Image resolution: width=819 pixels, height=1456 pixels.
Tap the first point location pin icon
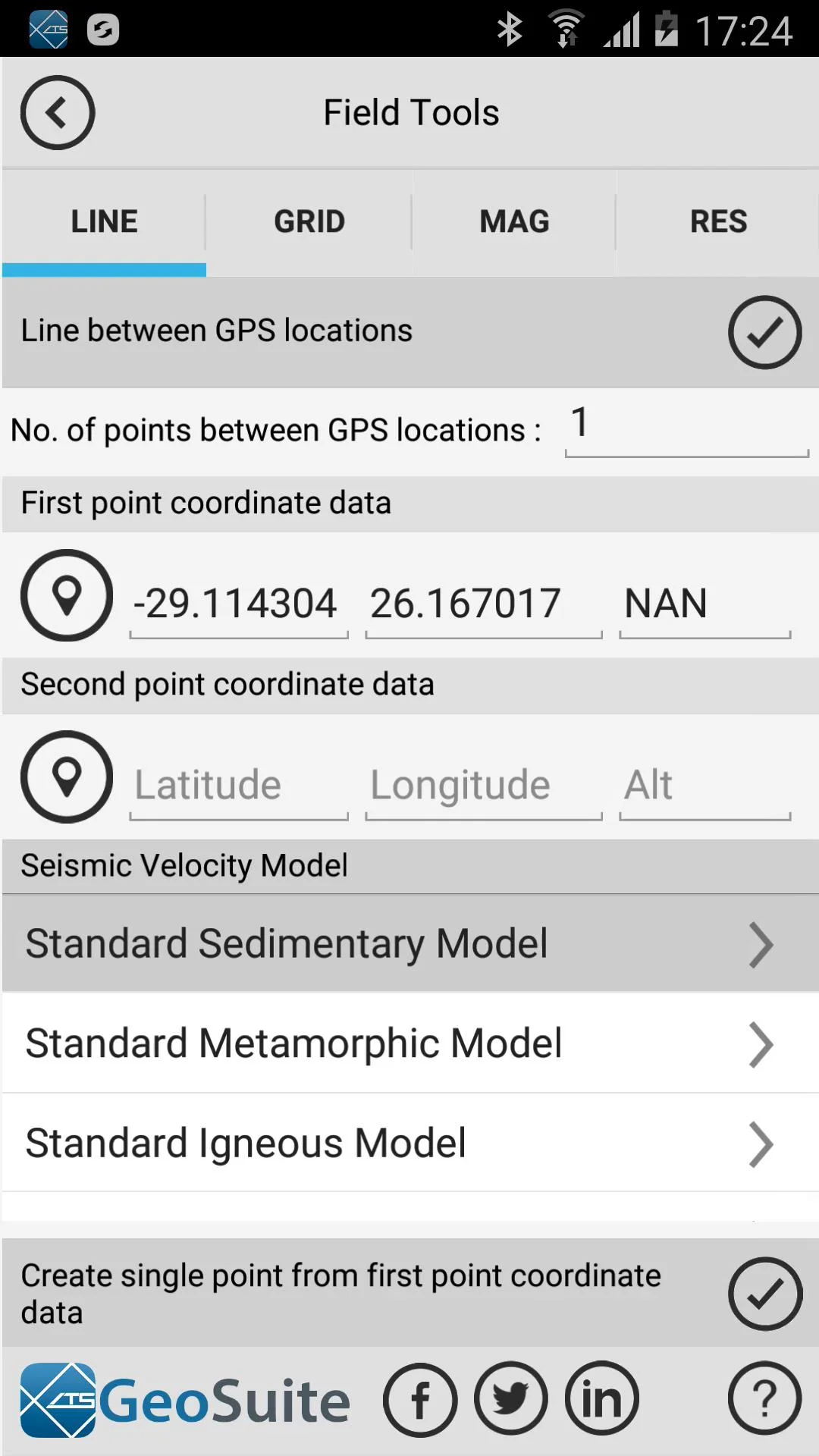[x=67, y=595]
